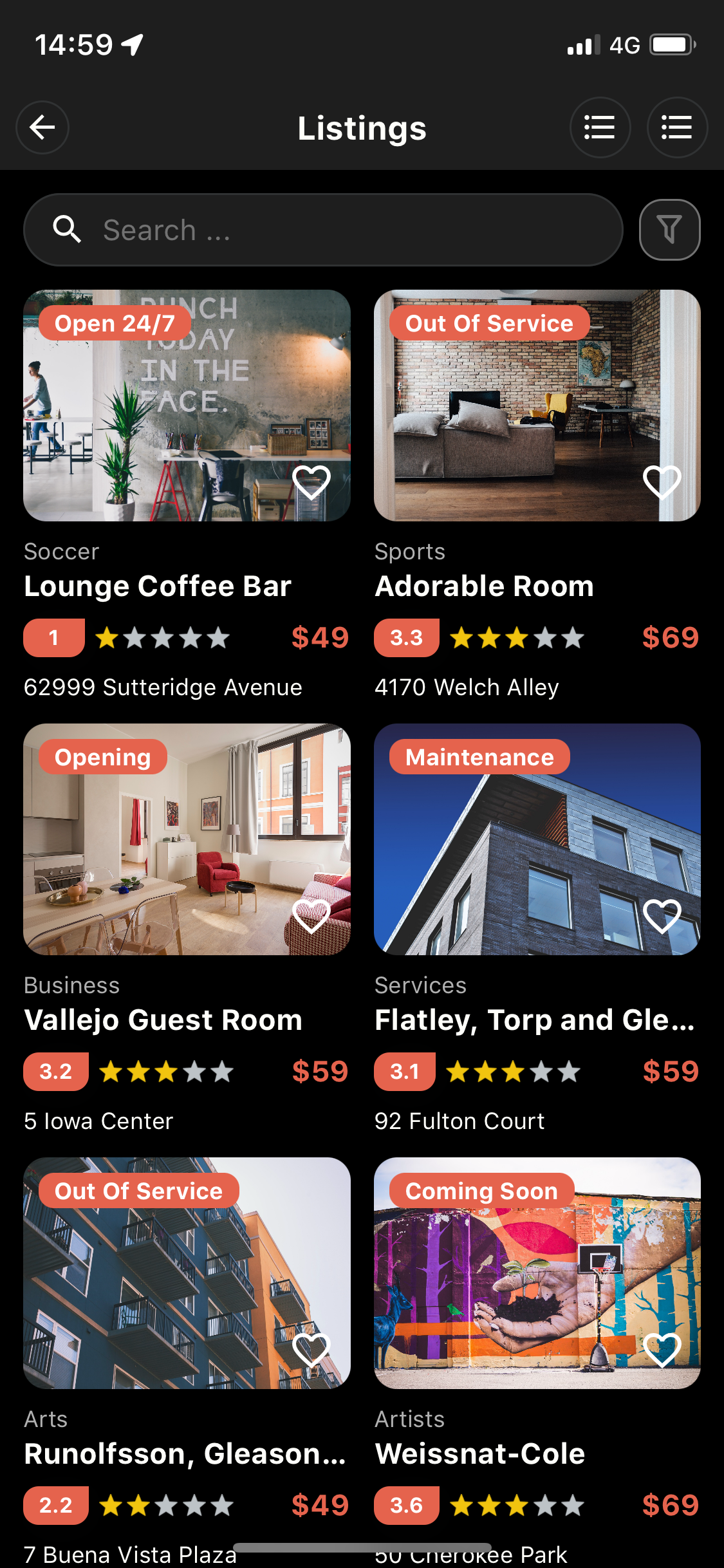View the Weissnat-Cole listing
Viewport: 724px width, 1568px height.
pos(480,1453)
